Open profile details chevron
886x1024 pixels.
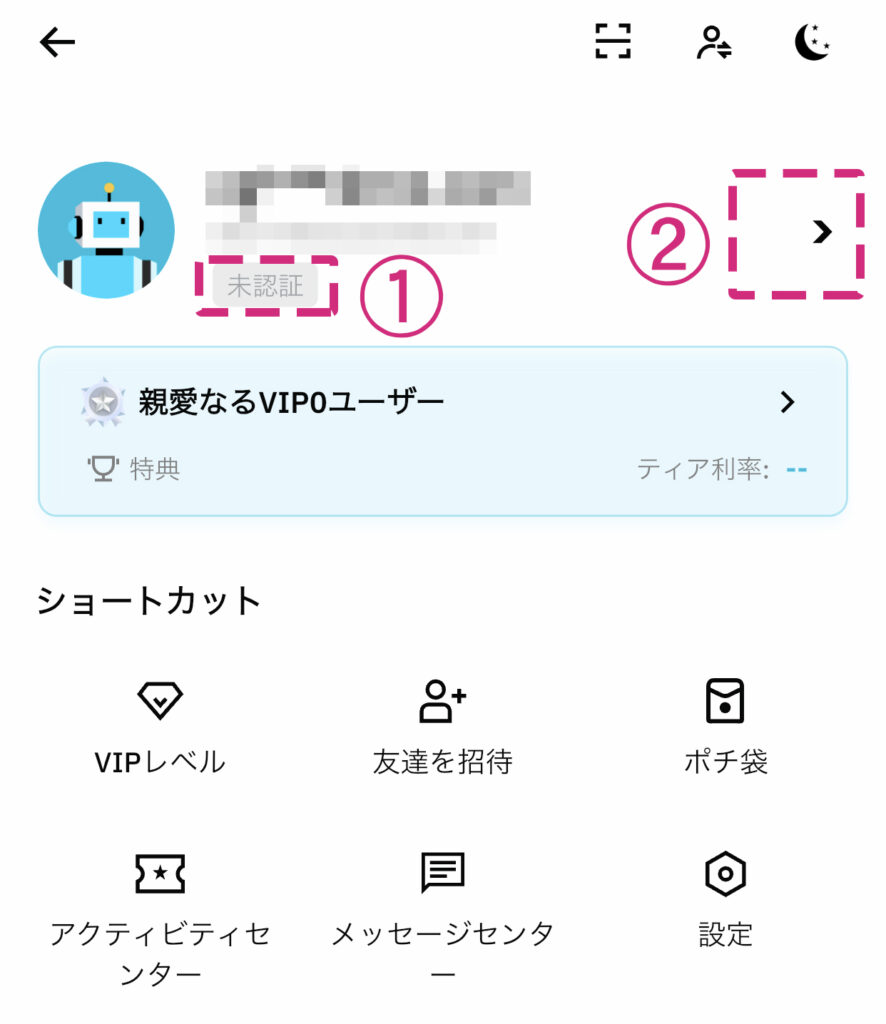pyautogui.click(x=822, y=232)
